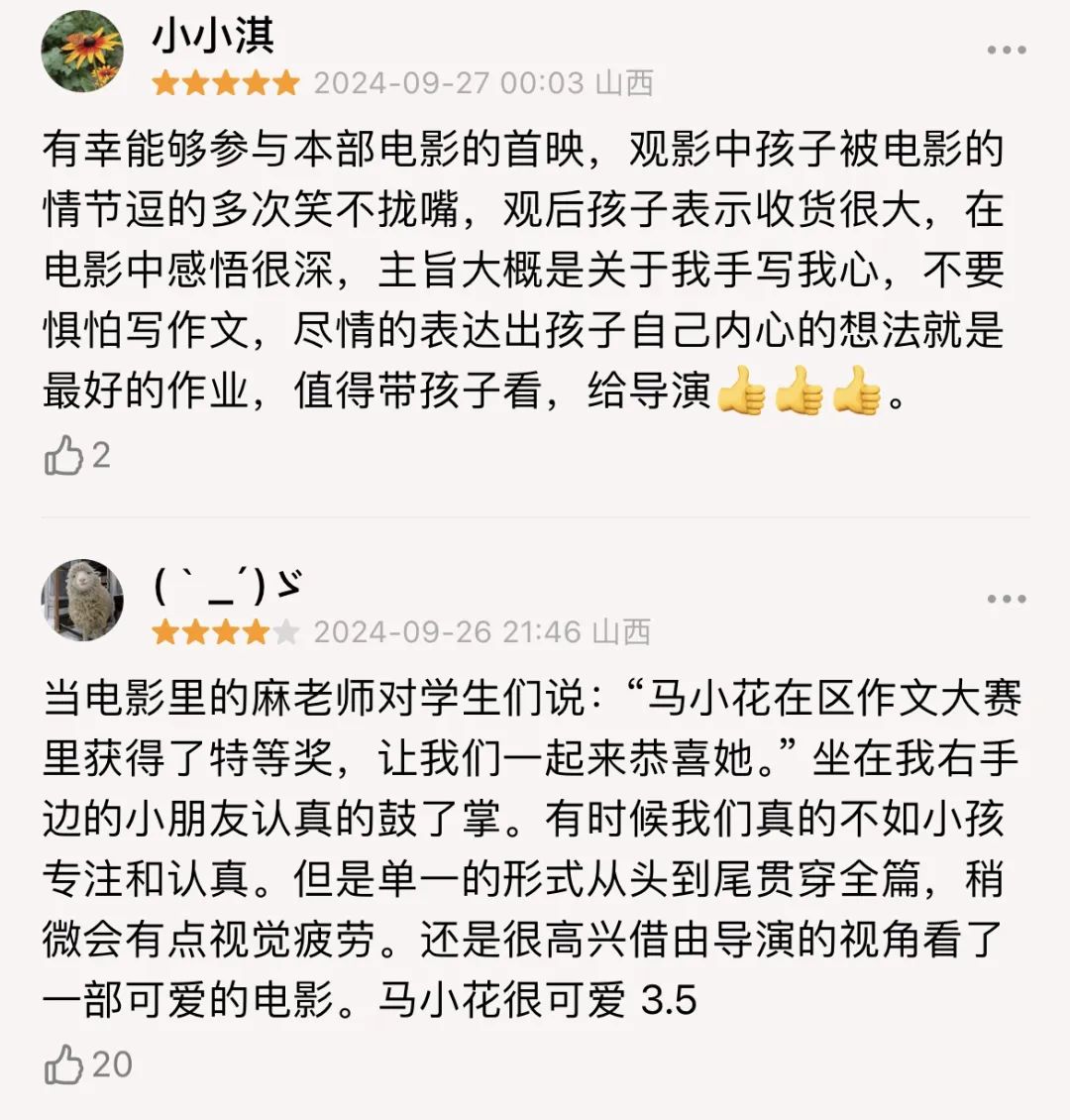Image resolution: width=1070 pixels, height=1120 pixels.
Task: View the profile of the sheep avatar user
Action: click(x=82, y=600)
